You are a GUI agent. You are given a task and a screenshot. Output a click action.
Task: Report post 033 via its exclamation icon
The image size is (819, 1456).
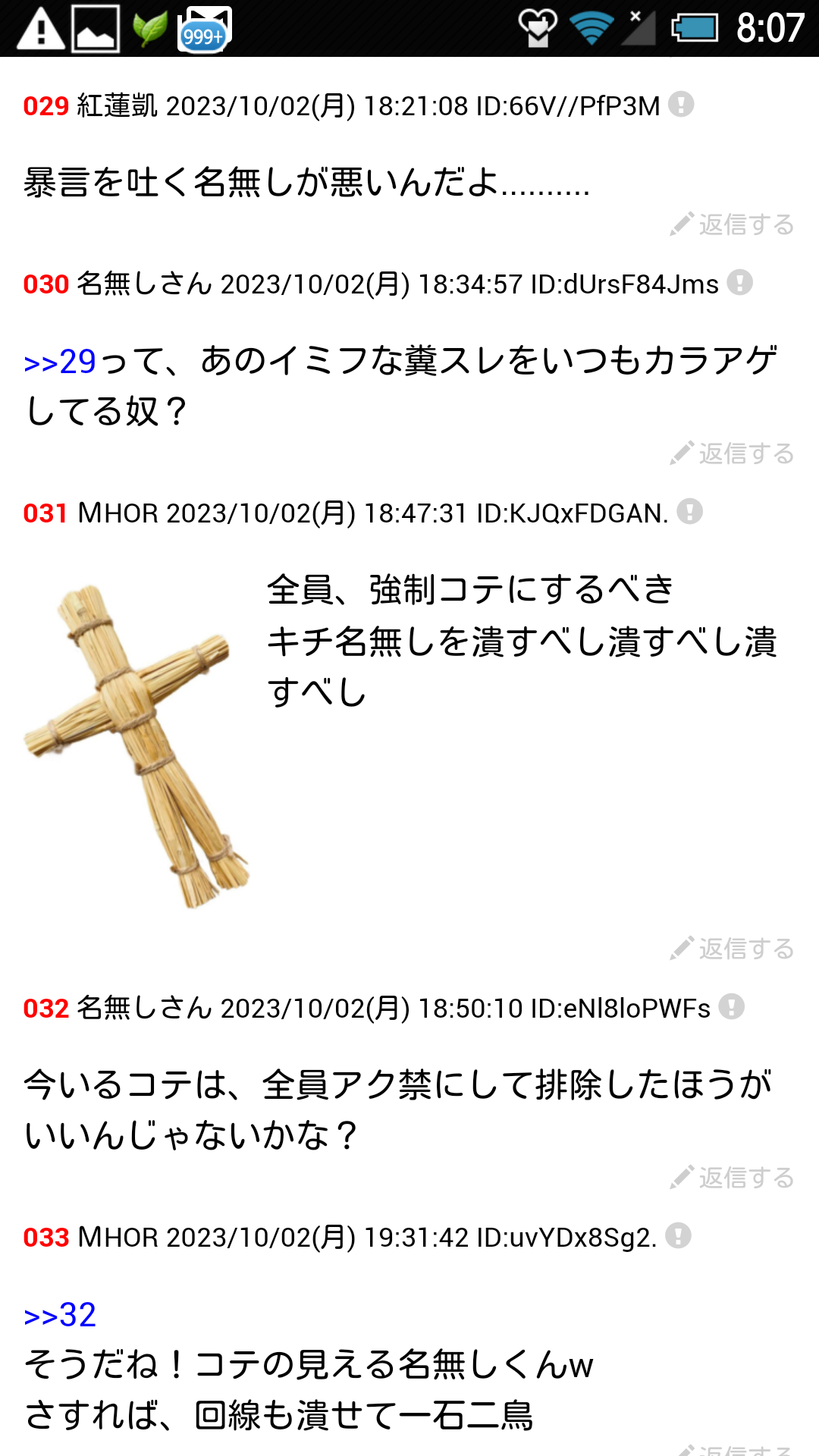678,1235
